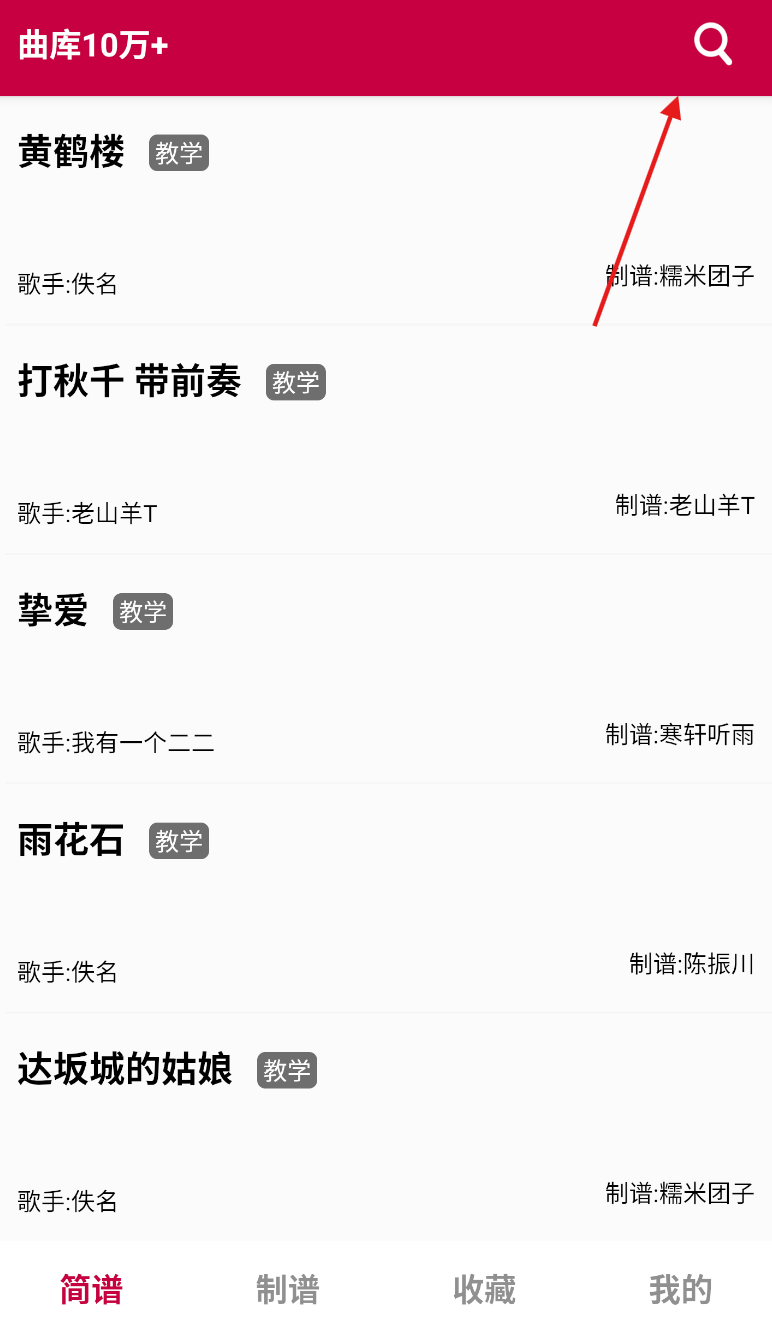Select the 简谱 tab
Viewport: 772px width, 1332px height.
(x=91, y=1289)
